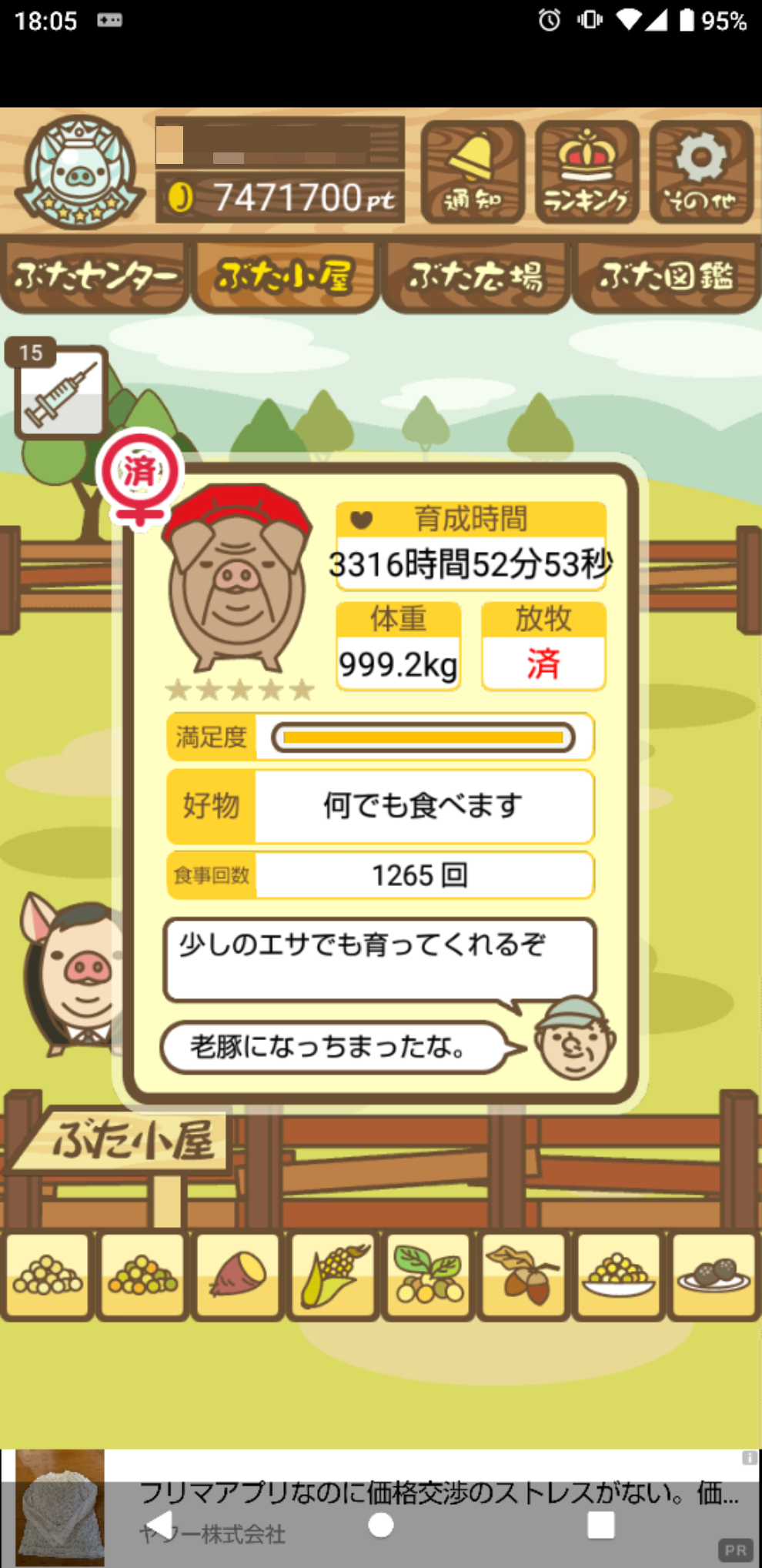The image size is (762, 1568).
Task: Open その他 settings gear
Action: (700, 172)
